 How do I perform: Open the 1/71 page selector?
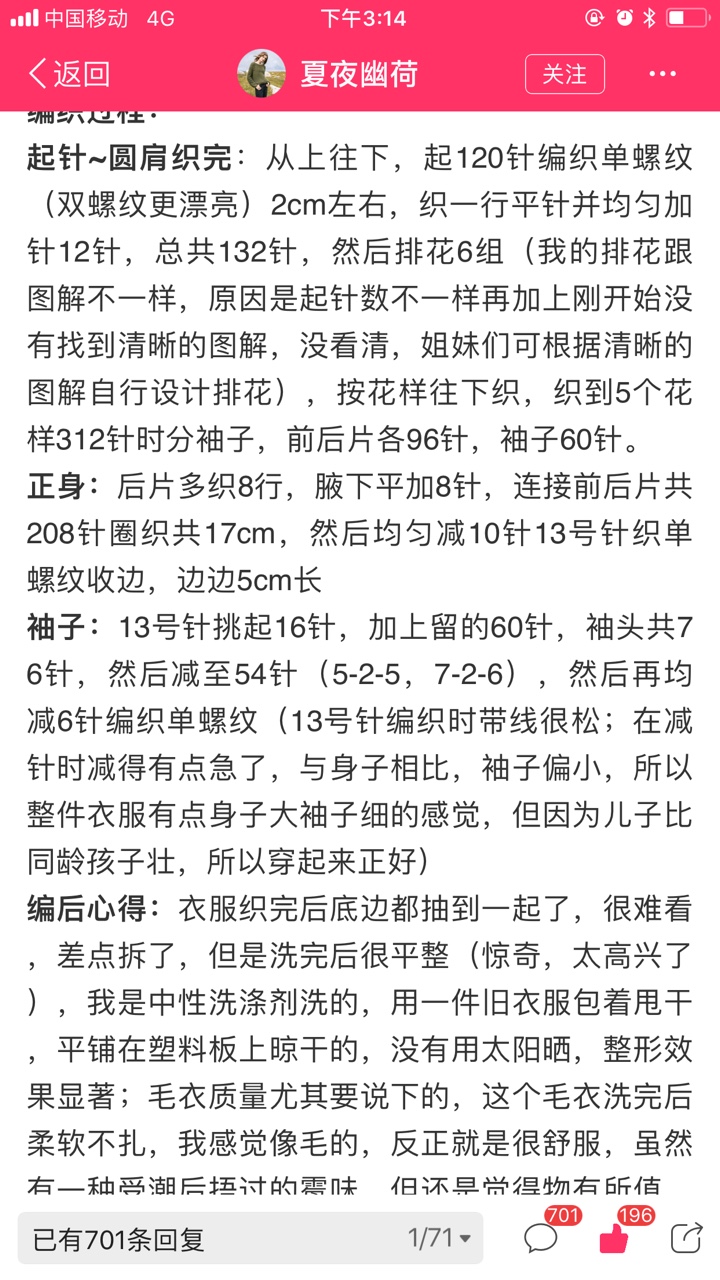(440, 1238)
